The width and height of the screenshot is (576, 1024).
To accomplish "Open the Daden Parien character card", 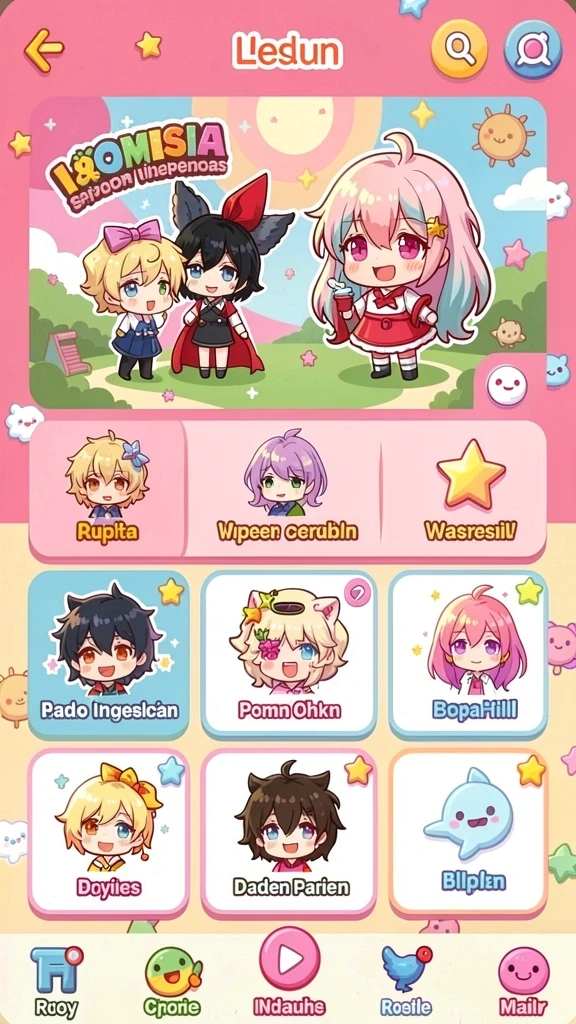I will [x=289, y=833].
